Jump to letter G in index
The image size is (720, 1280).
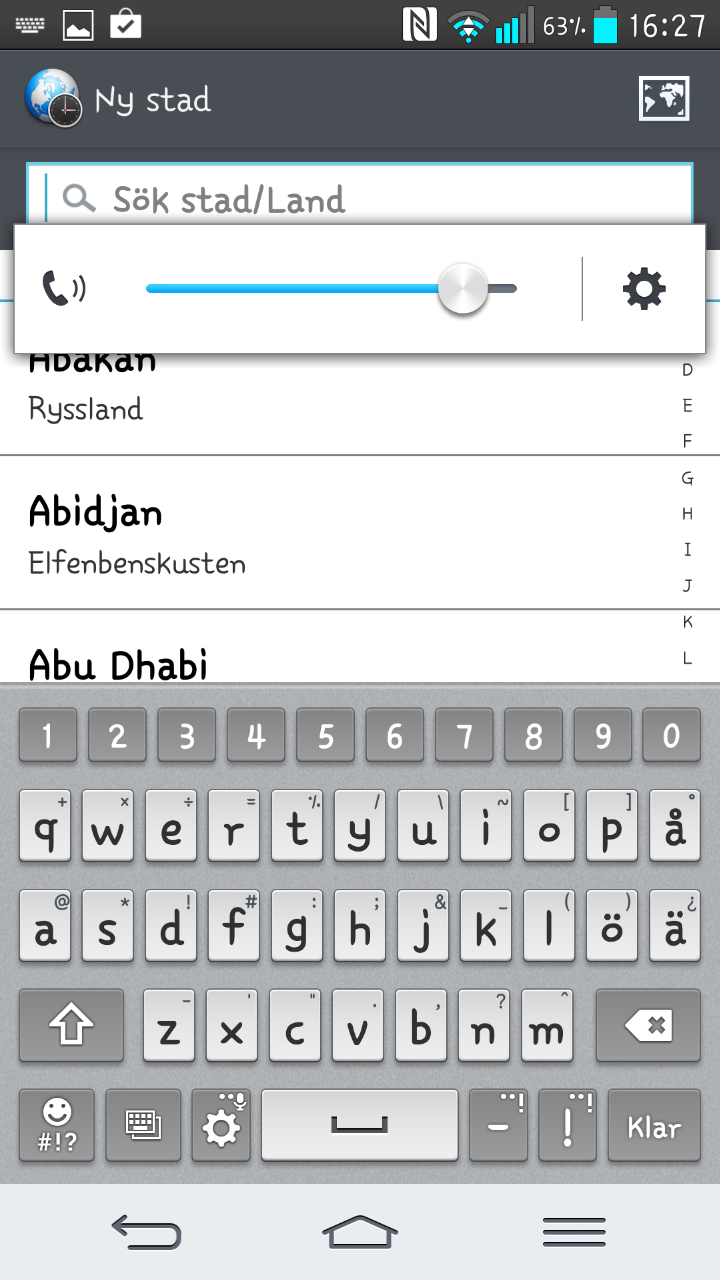687,478
